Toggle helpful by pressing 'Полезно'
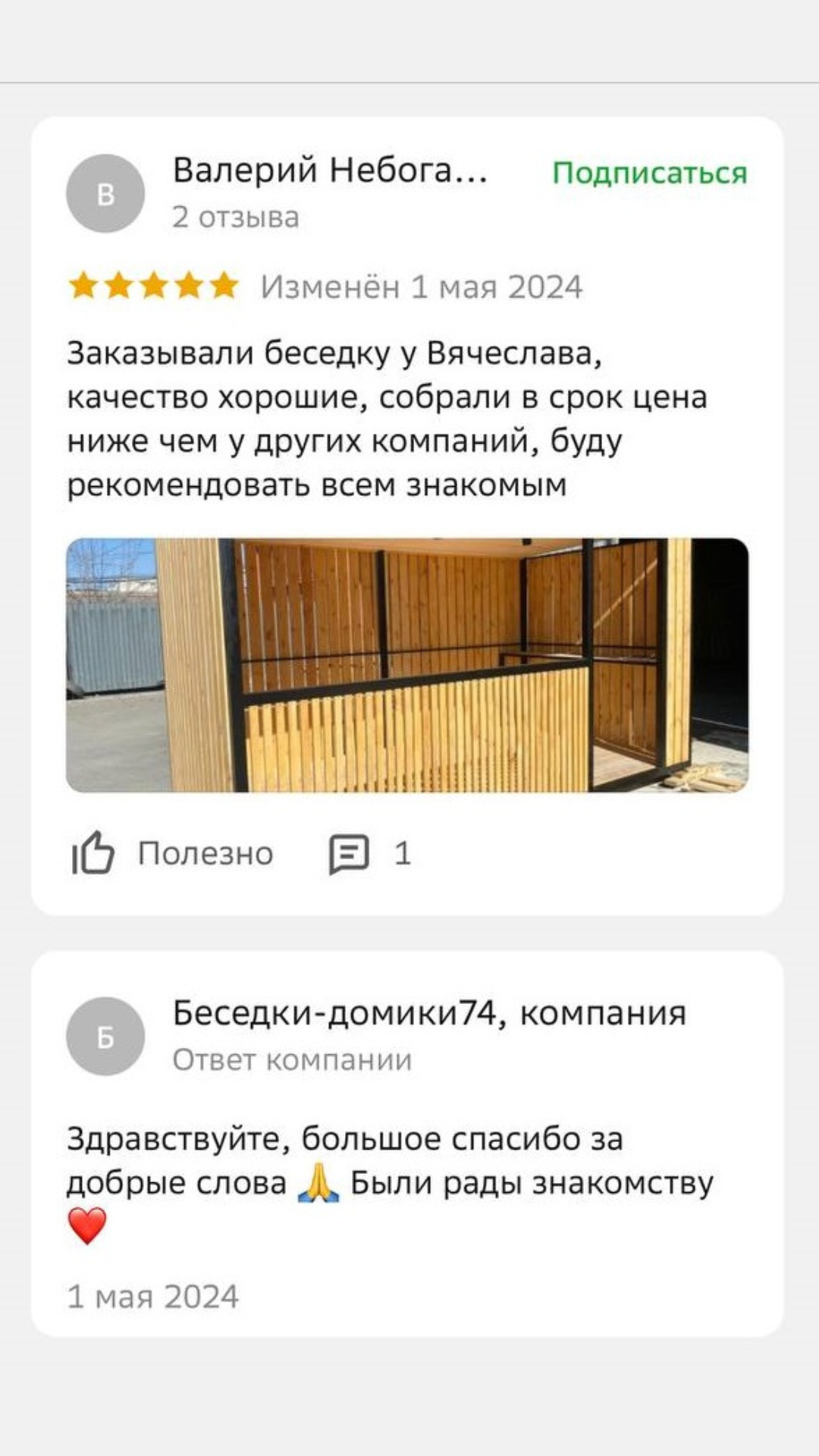This screenshot has width=819, height=1456. 205,853
